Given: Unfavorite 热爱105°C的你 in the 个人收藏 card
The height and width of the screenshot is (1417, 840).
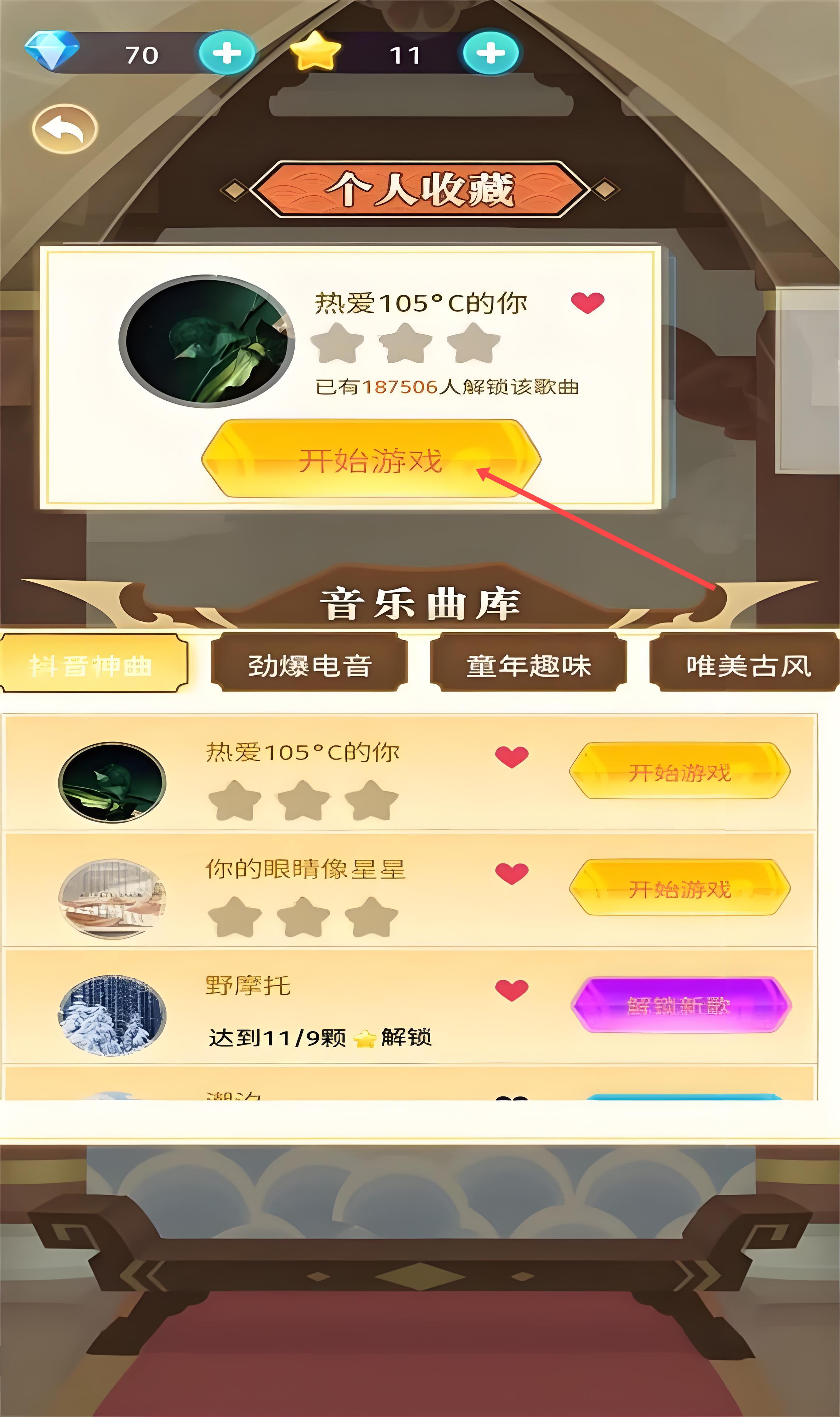Looking at the screenshot, I should 588,302.
